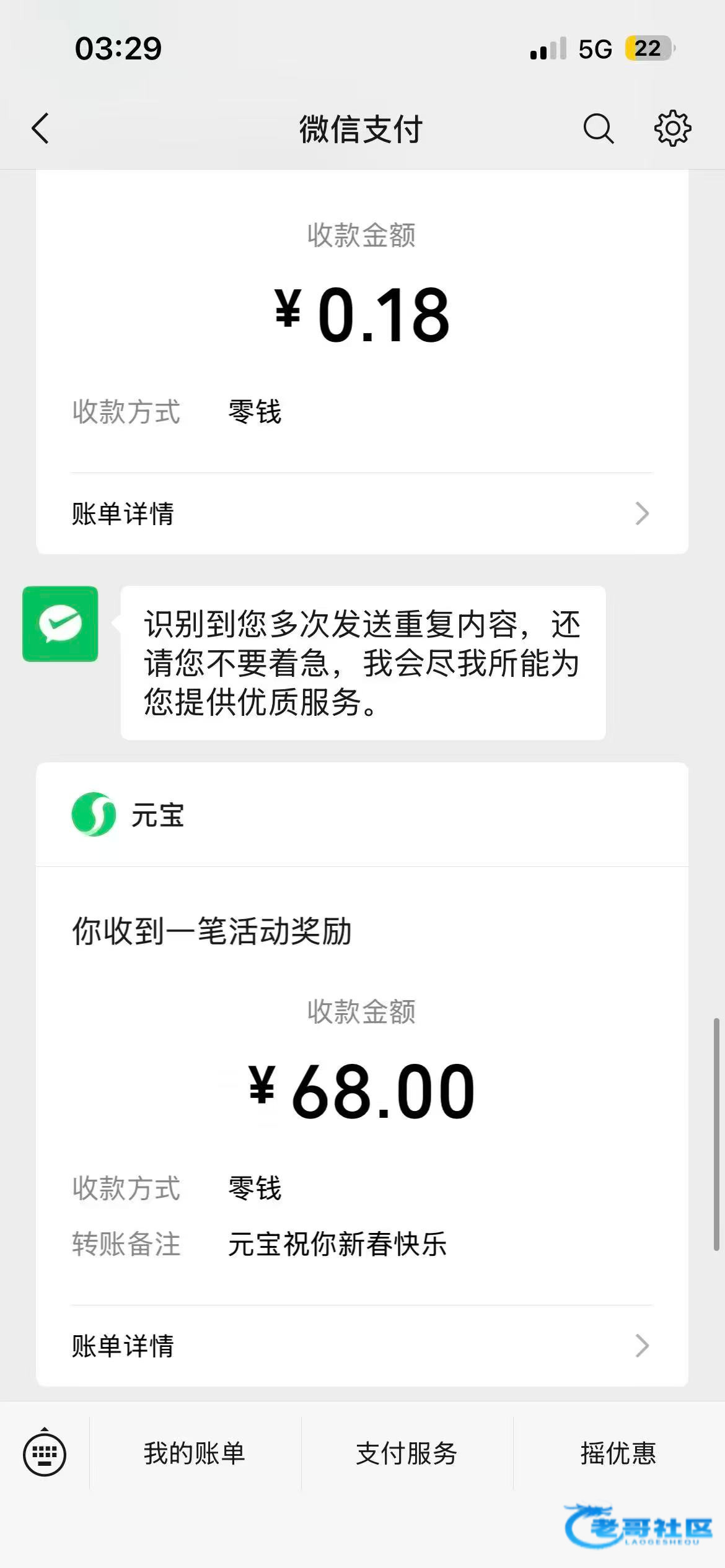Open 账单详情 for the ¥68.00 reward

(362, 1346)
